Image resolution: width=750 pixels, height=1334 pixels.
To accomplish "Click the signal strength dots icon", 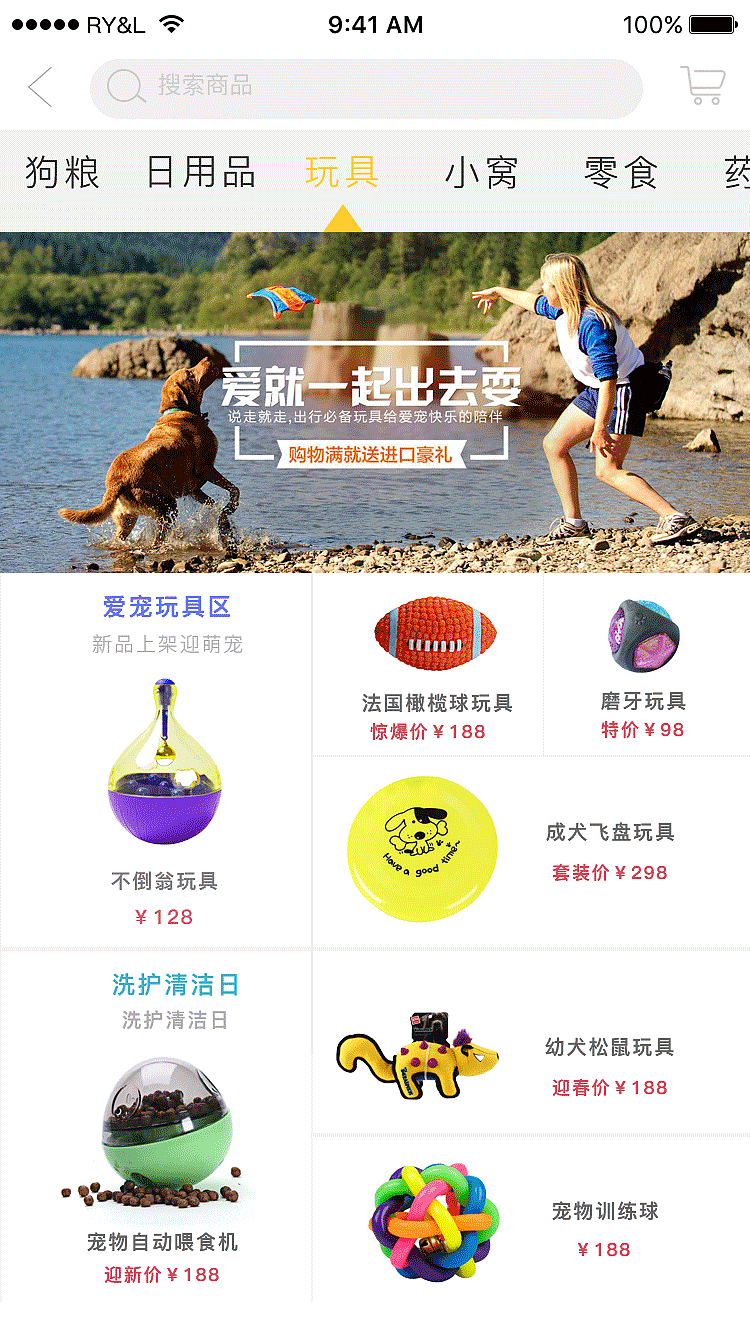I will (45, 22).
